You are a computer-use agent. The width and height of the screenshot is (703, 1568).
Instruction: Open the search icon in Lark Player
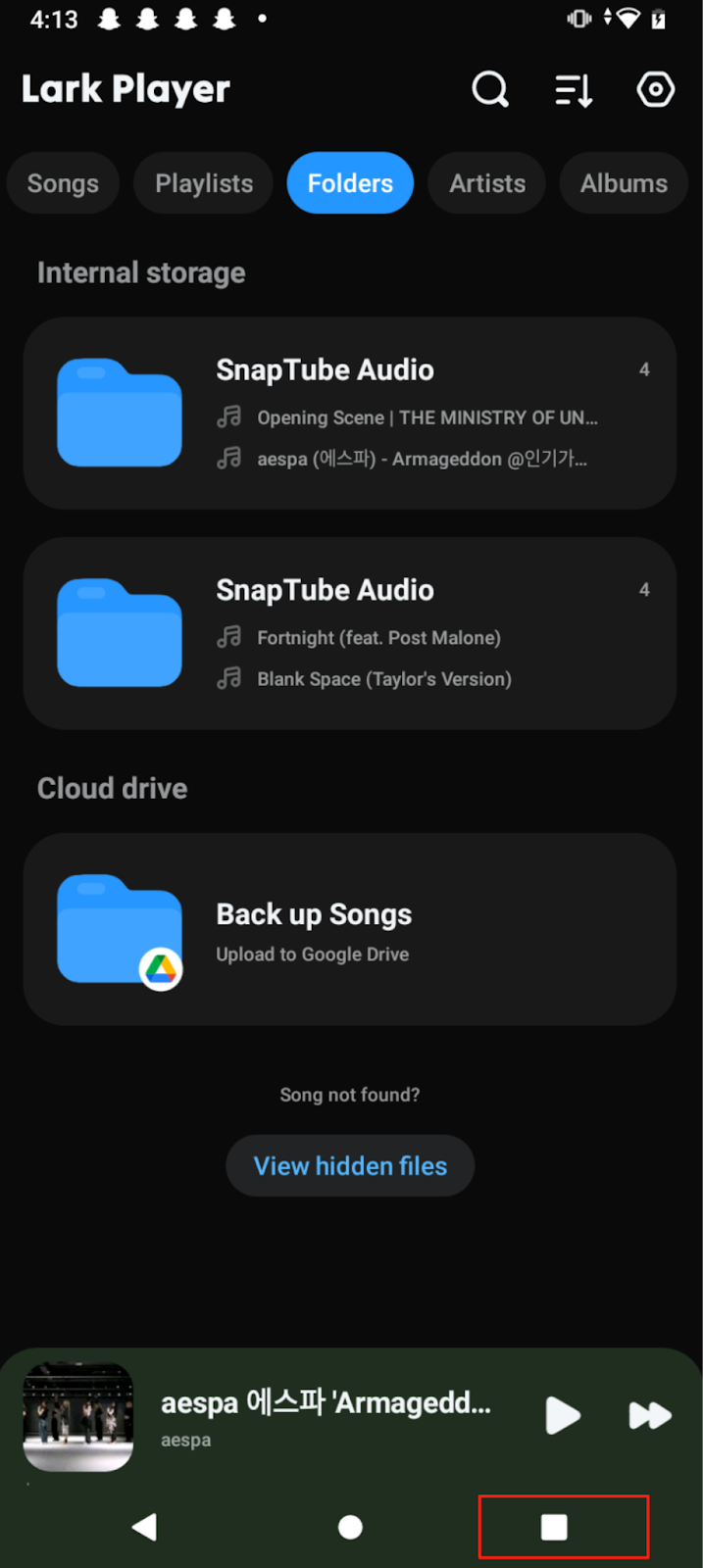point(490,90)
